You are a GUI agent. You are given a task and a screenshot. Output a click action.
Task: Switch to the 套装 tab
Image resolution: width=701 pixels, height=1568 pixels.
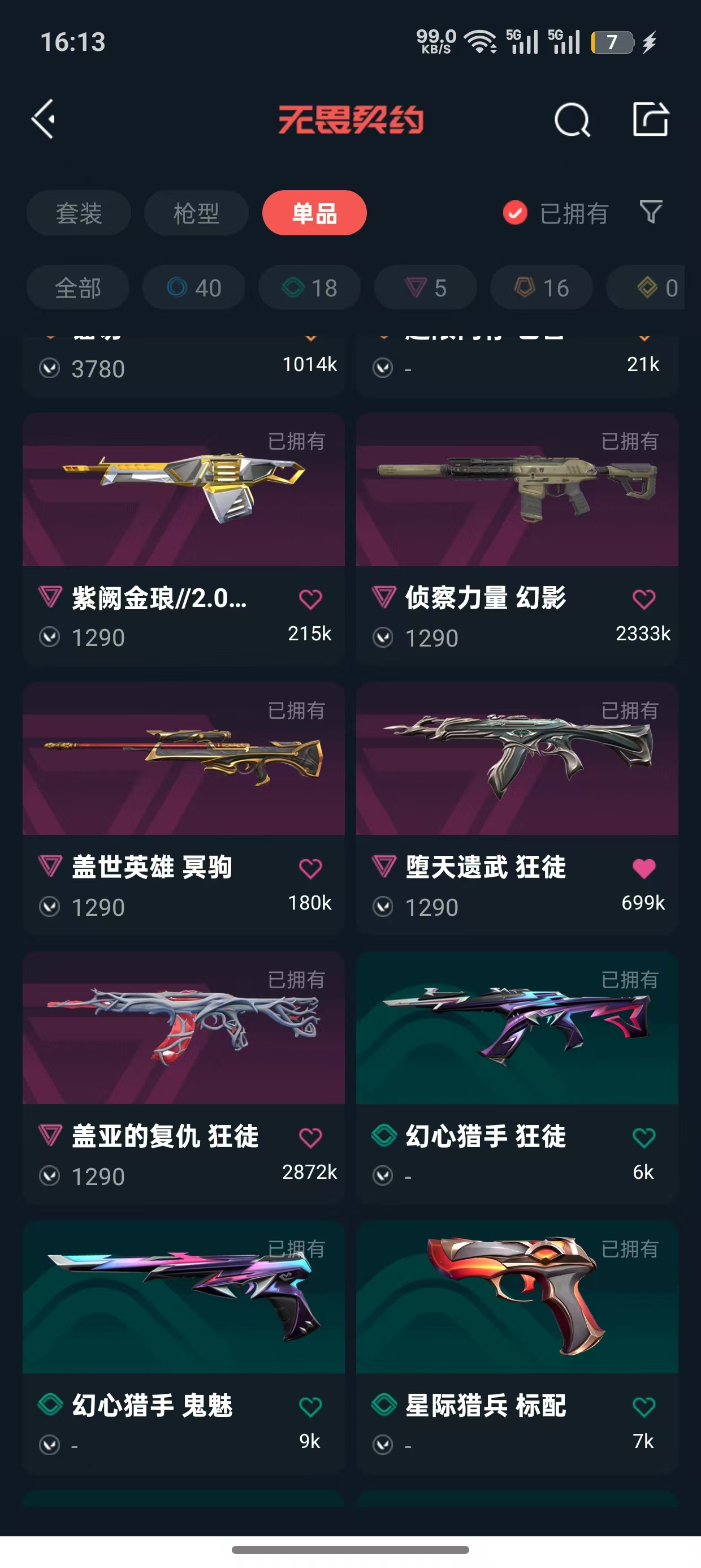tap(79, 213)
